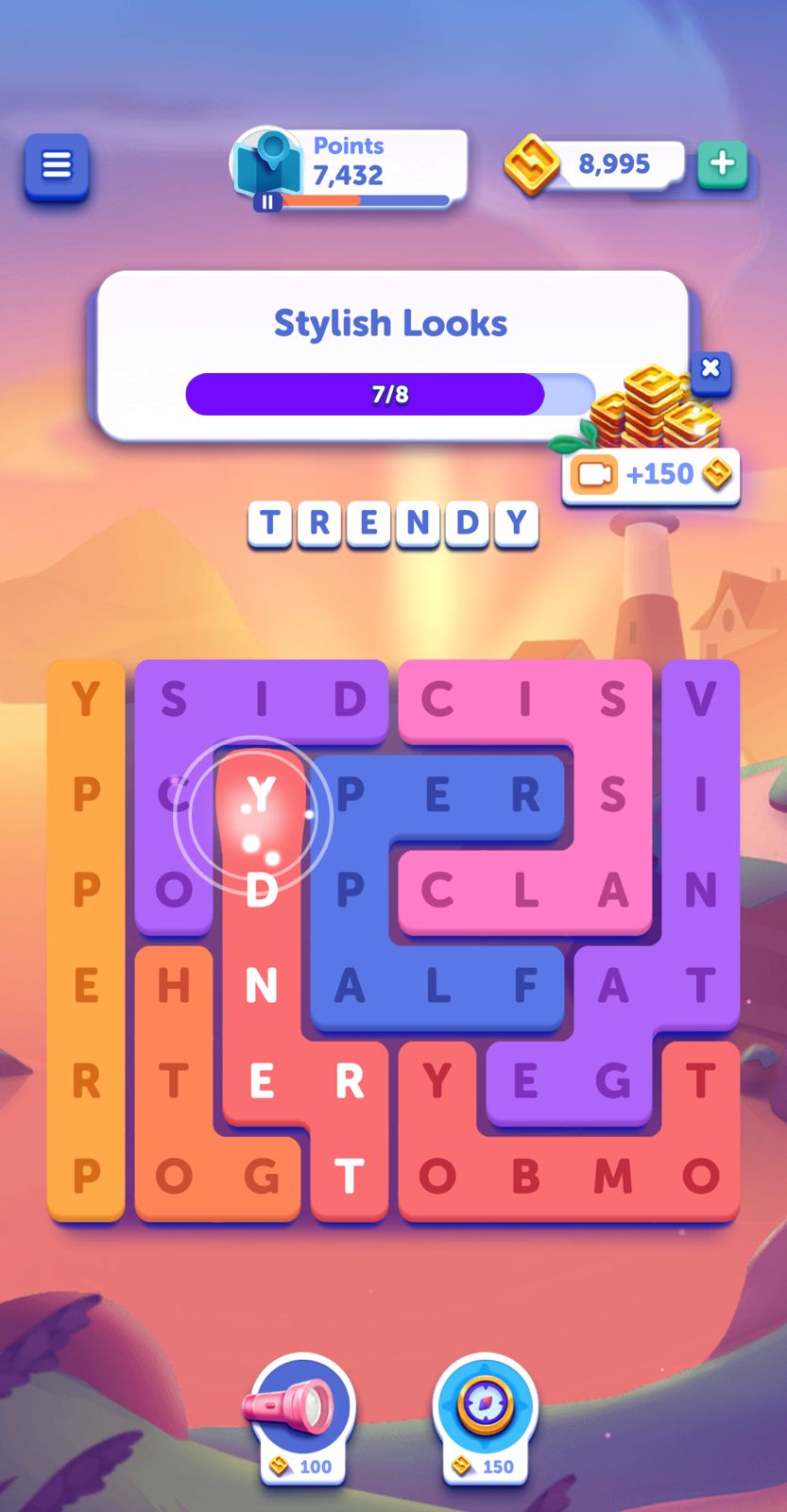Tap letter M in the grid
The height and width of the screenshot is (1512, 787).
tap(612, 1177)
